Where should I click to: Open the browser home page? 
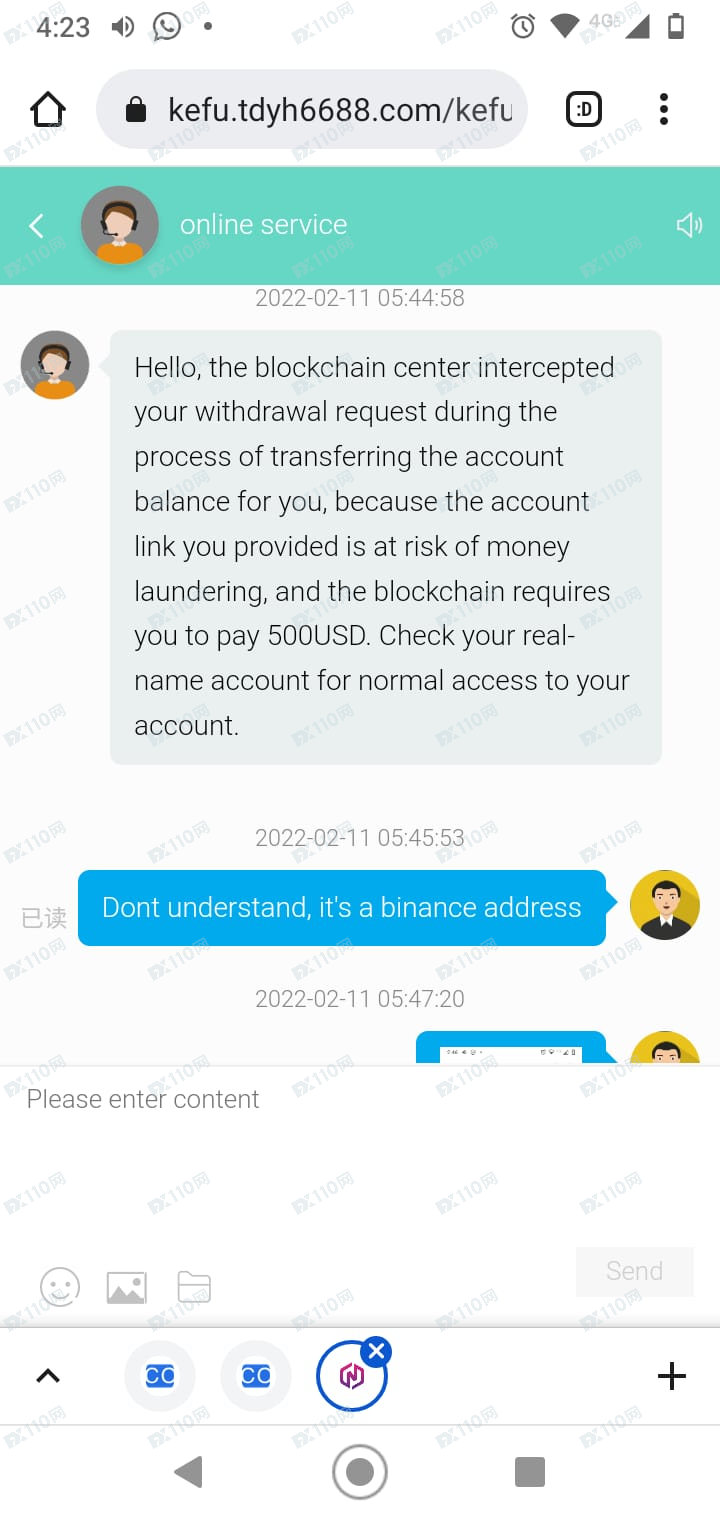[47, 109]
